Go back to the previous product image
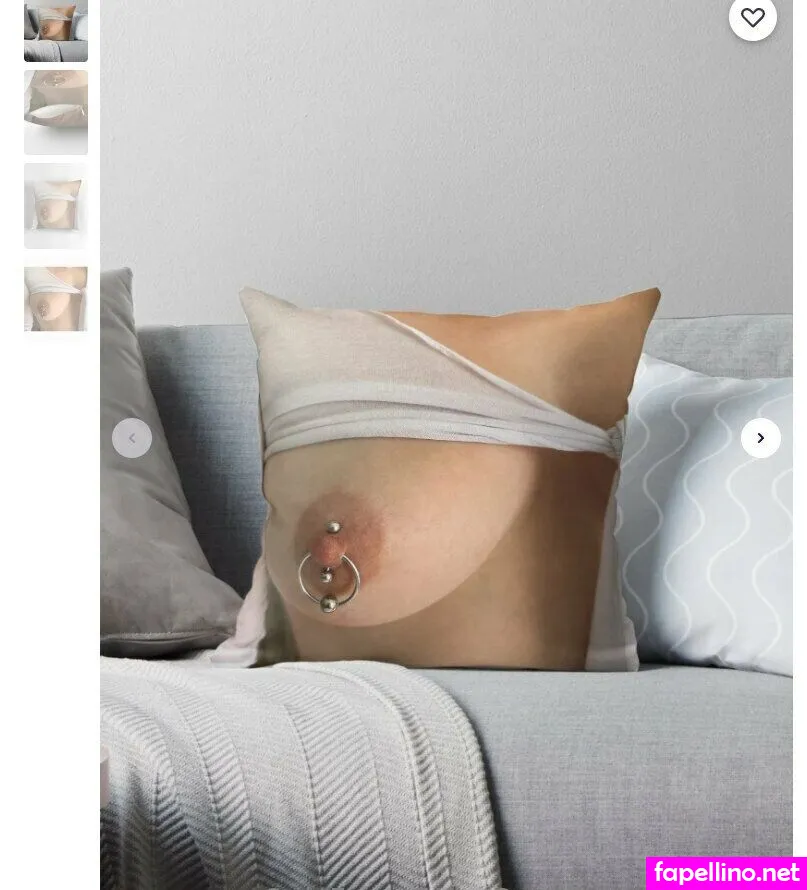Screen dimensions: 807x890 (132, 438)
